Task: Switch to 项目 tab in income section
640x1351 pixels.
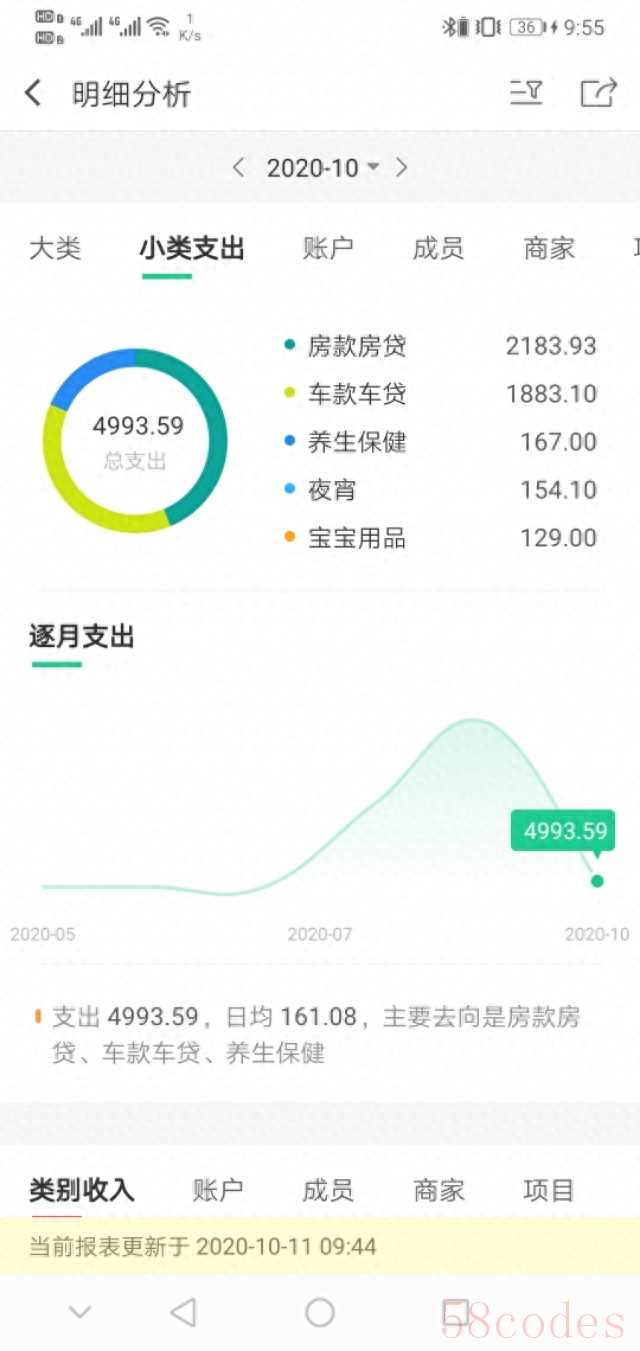Action: pos(549,1190)
